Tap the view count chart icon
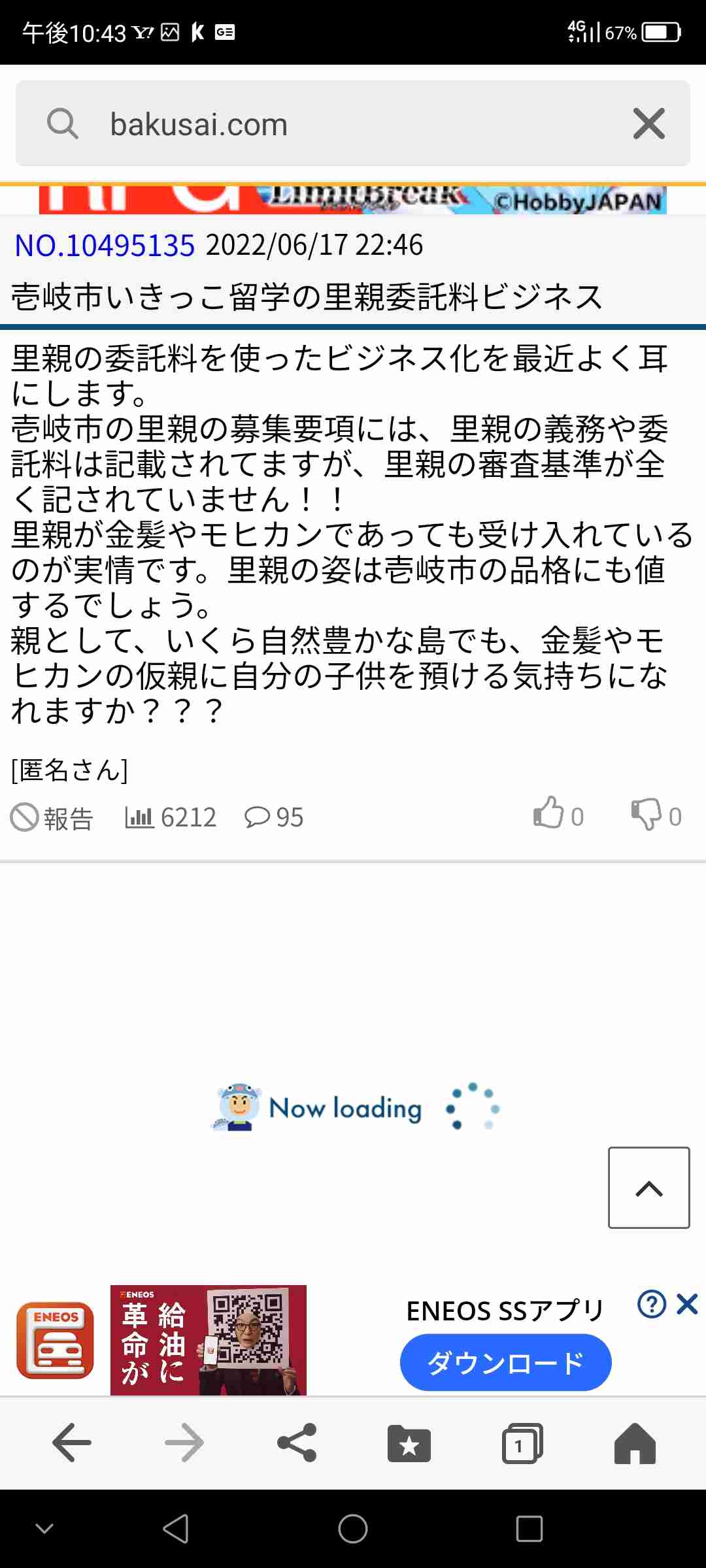706x1568 pixels. pyautogui.click(x=139, y=815)
